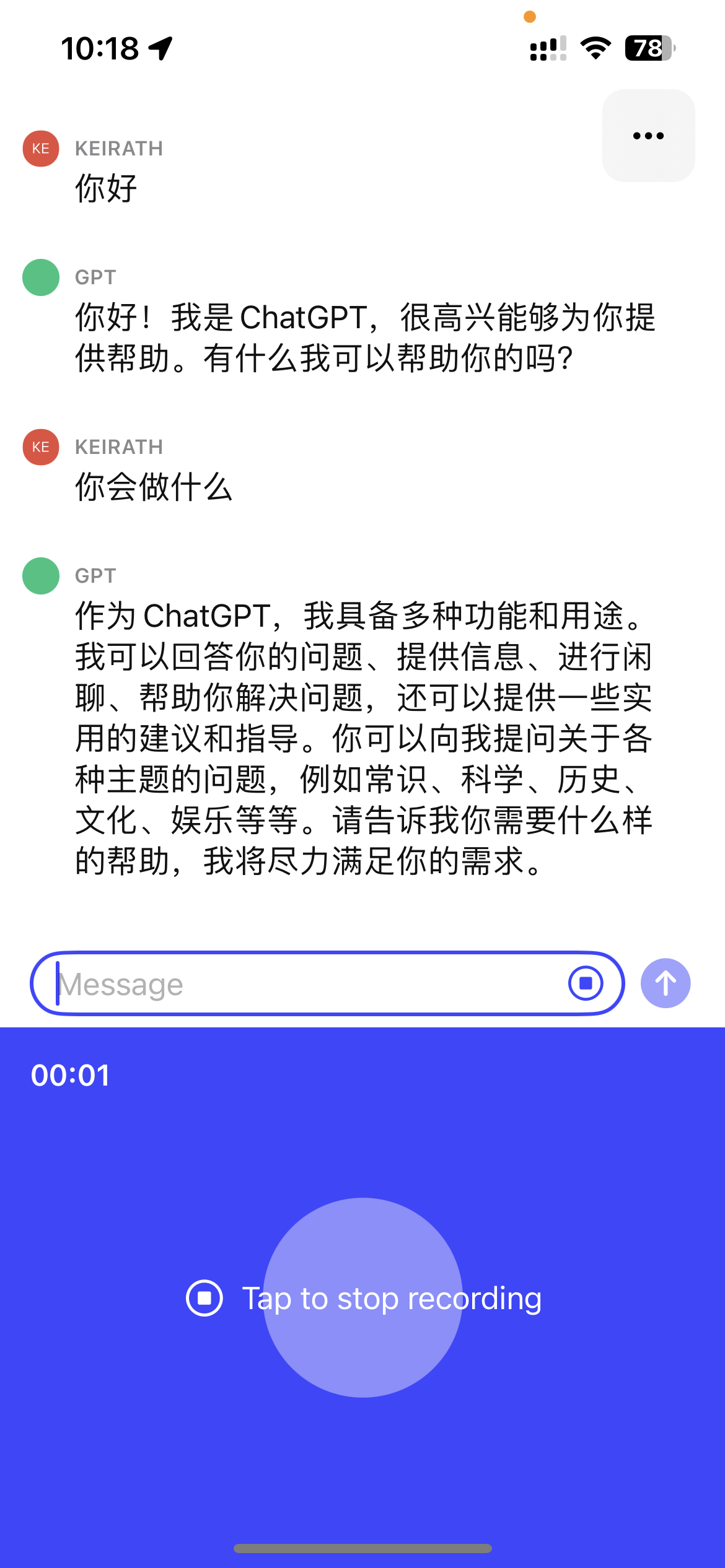Viewport: 725px width, 1568px height.
Task: Tap KEIRATH's red avatar icon
Action: (x=40, y=149)
